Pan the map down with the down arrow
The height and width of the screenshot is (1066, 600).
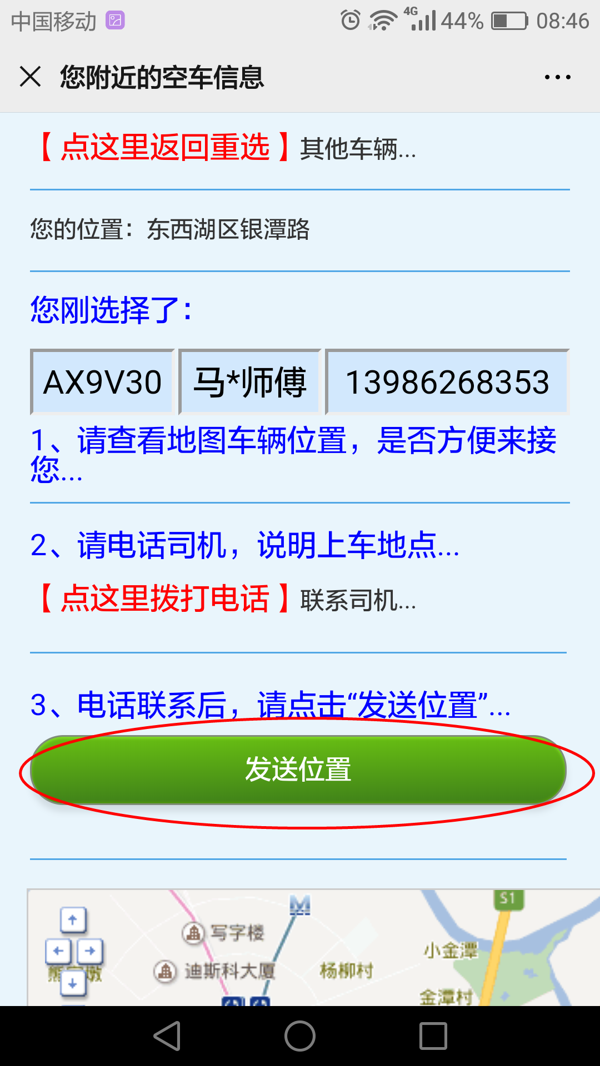click(73, 981)
